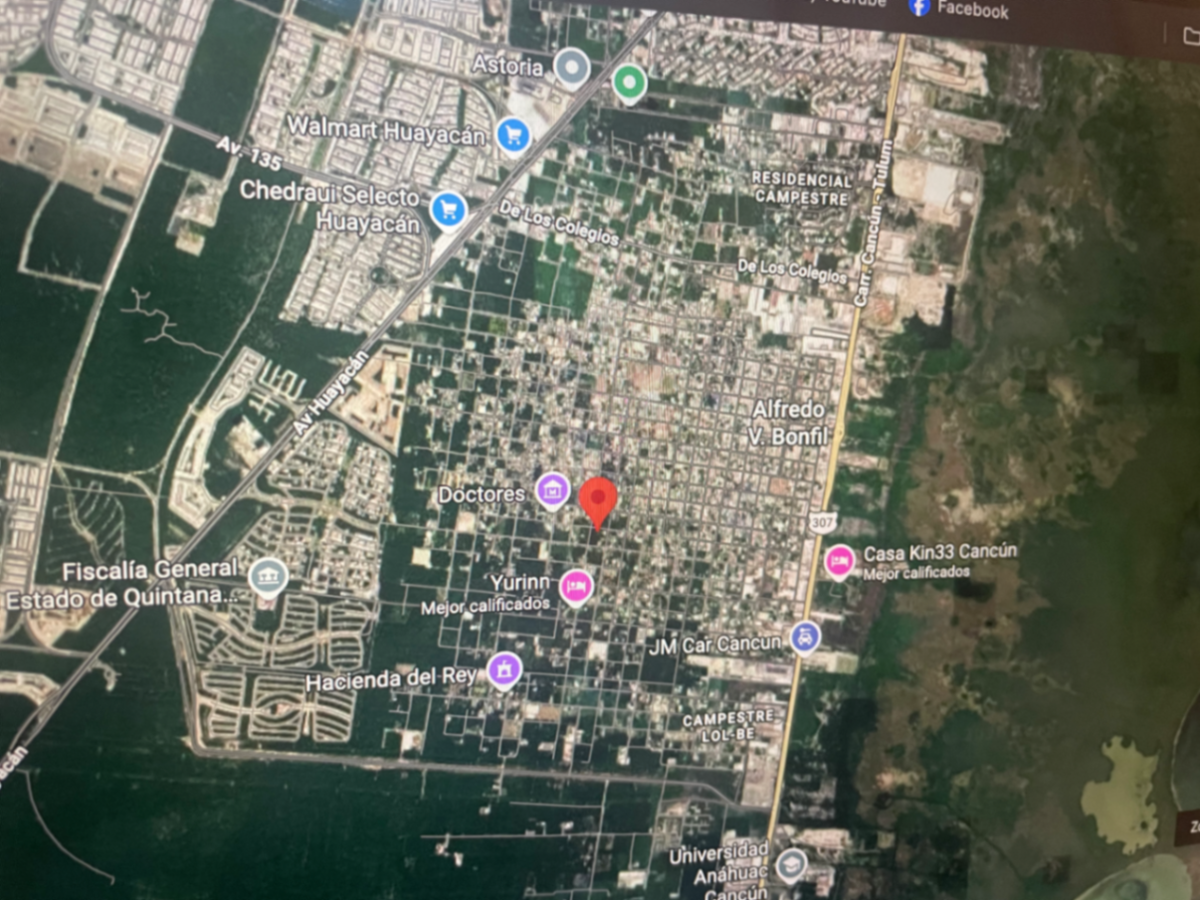Screen dimensions: 1200x900
Task: Tap the Astoria place marker
Action: tap(571, 68)
